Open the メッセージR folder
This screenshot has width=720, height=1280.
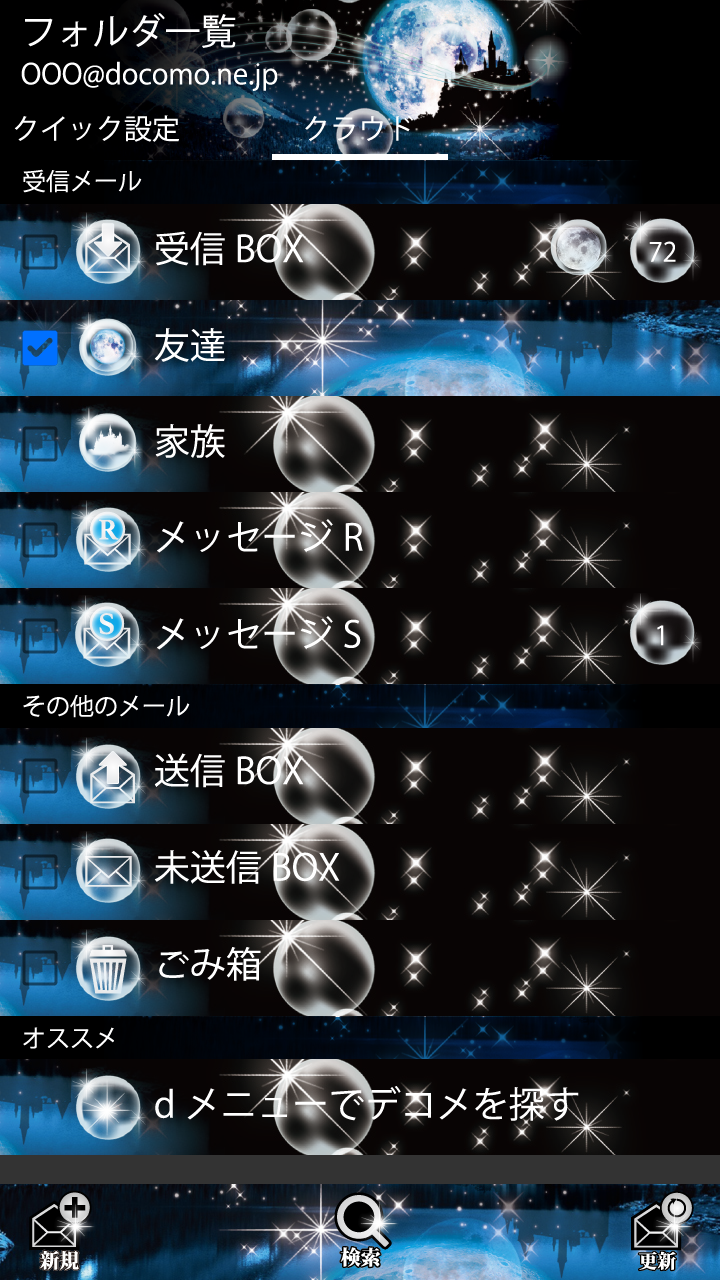[x=260, y=538]
